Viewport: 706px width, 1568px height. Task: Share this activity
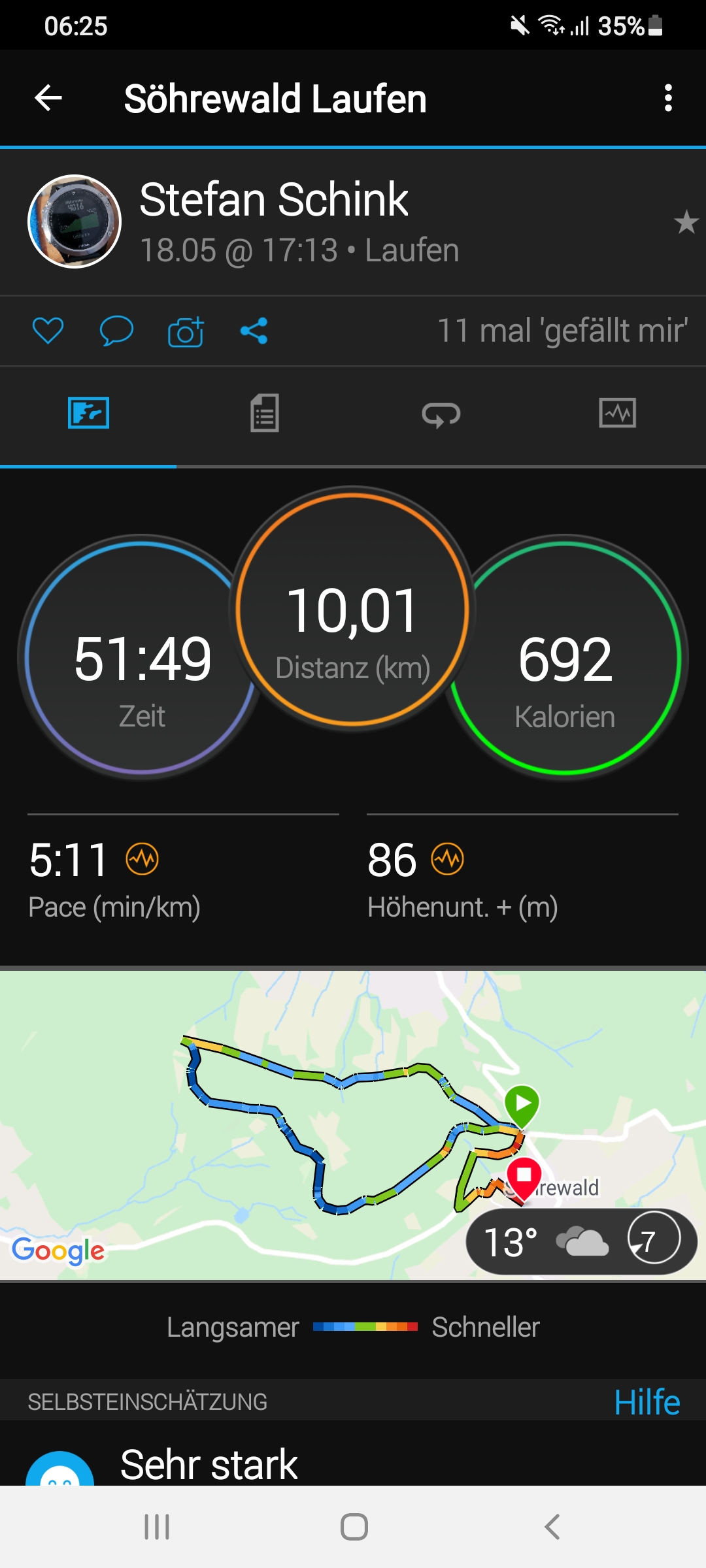[x=254, y=331]
